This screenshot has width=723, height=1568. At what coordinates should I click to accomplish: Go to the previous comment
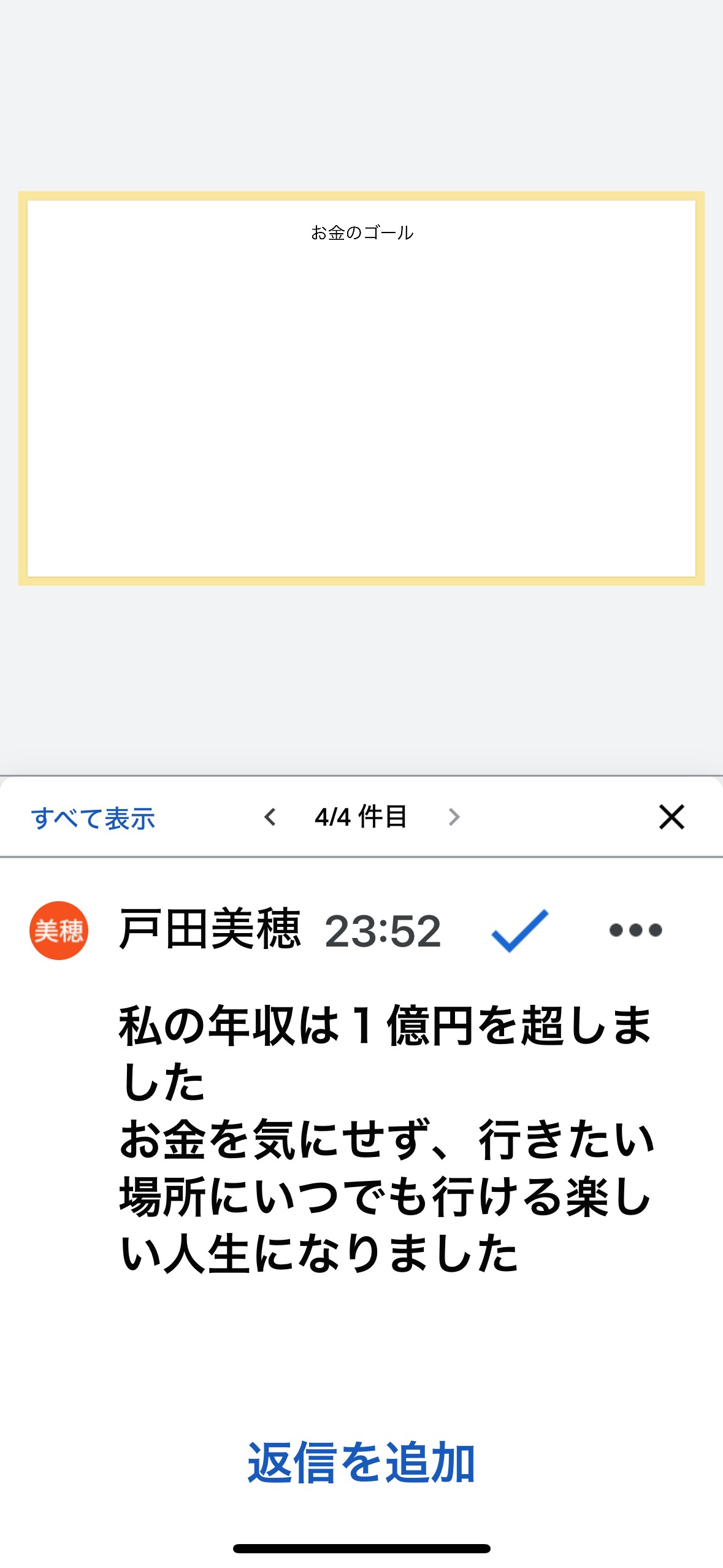tap(270, 817)
